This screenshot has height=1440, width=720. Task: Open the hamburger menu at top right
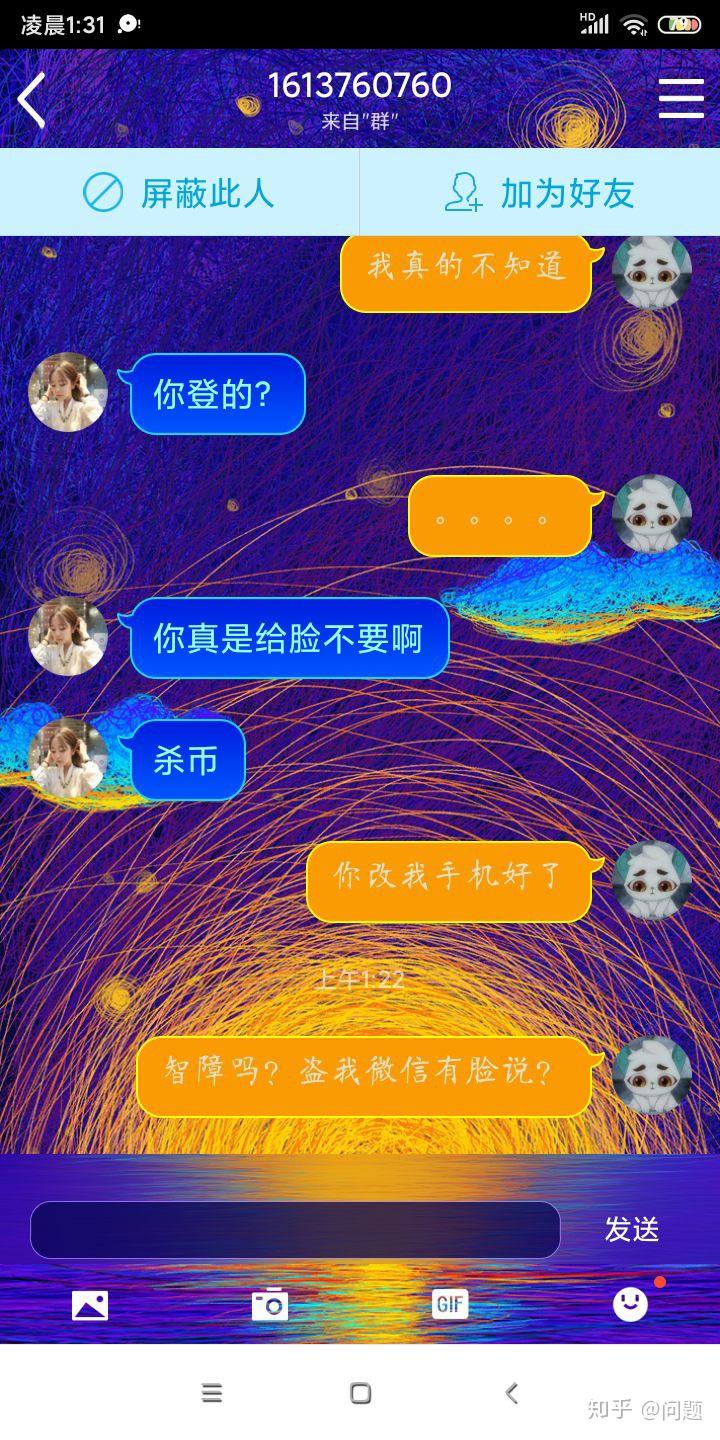pos(681,99)
